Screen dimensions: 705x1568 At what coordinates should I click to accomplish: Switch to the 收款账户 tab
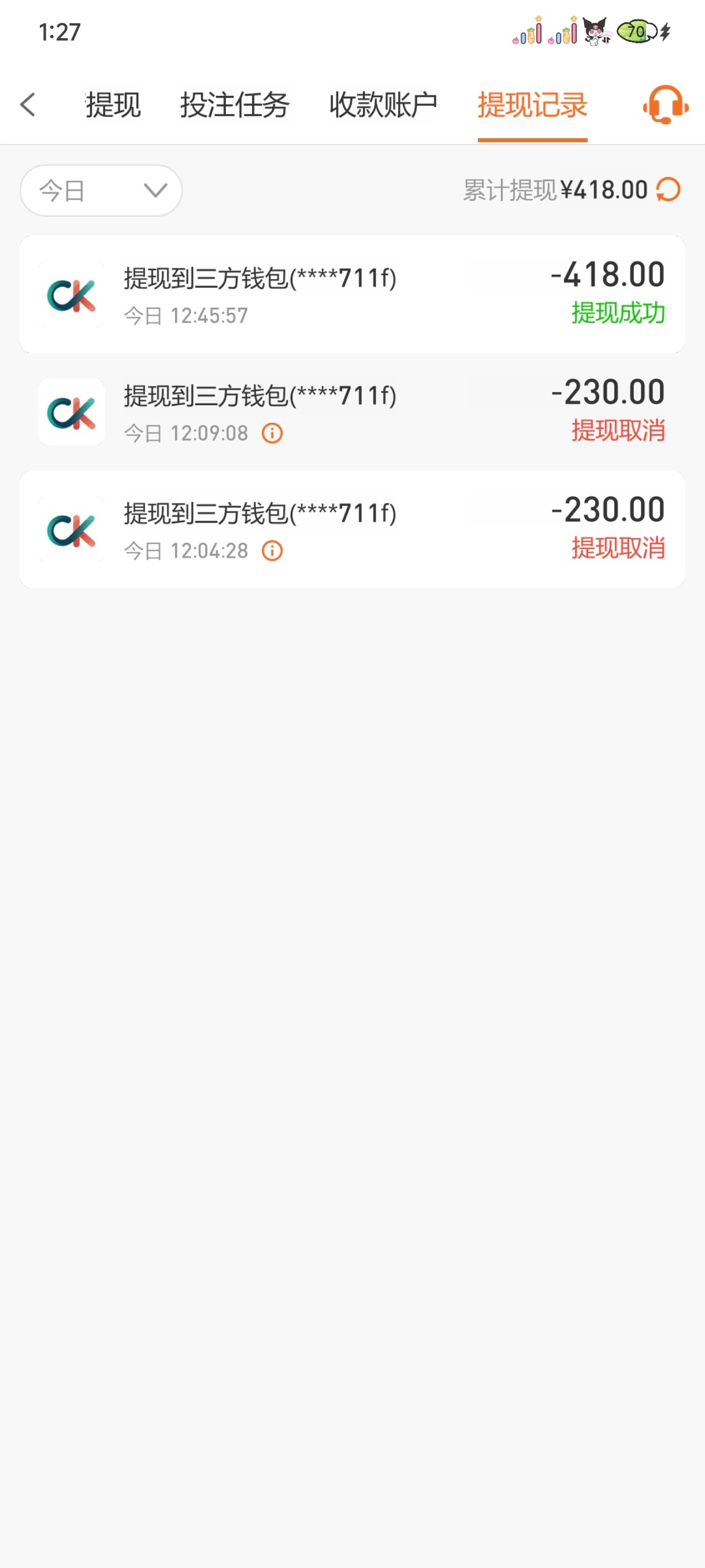pos(383,105)
